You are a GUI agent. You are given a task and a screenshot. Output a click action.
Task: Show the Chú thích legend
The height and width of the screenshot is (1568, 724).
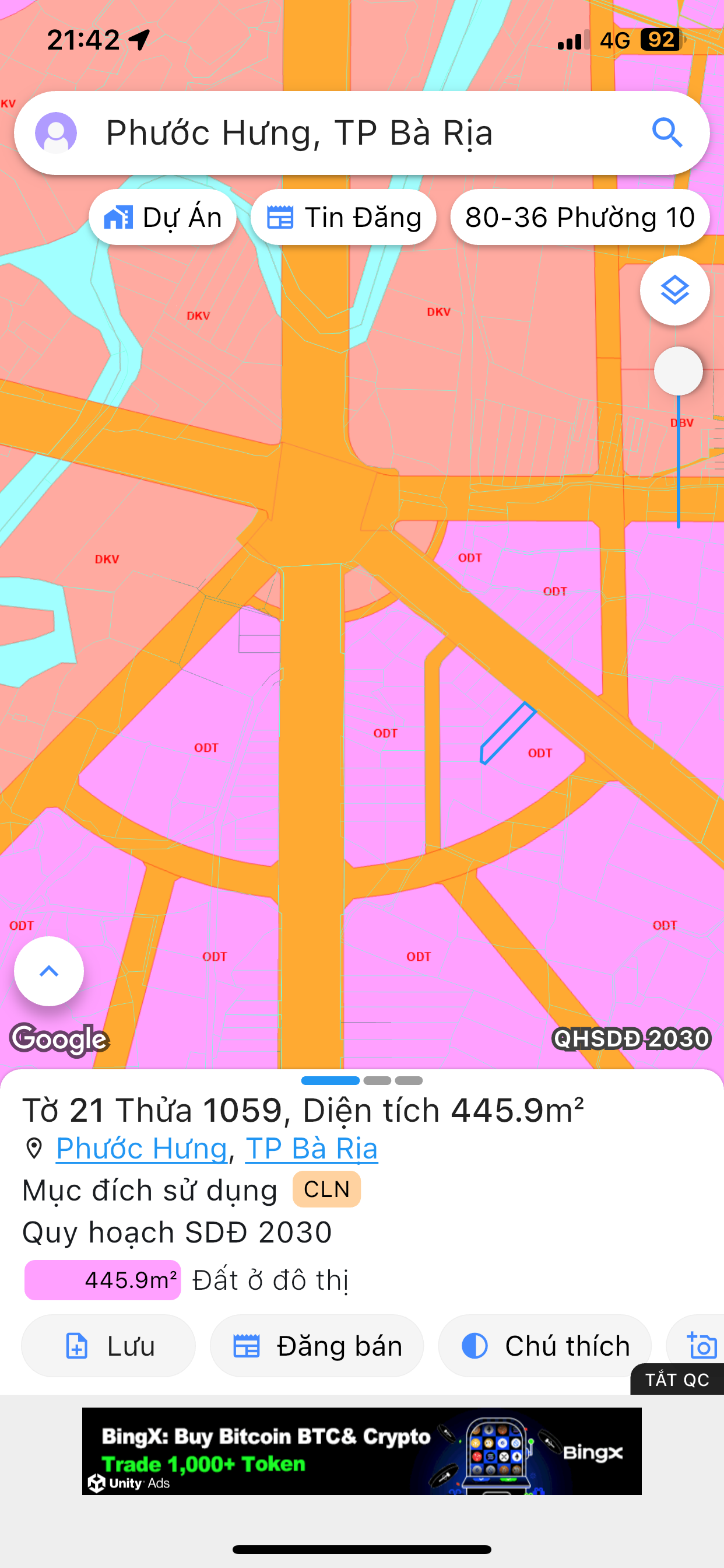coord(545,1346)
